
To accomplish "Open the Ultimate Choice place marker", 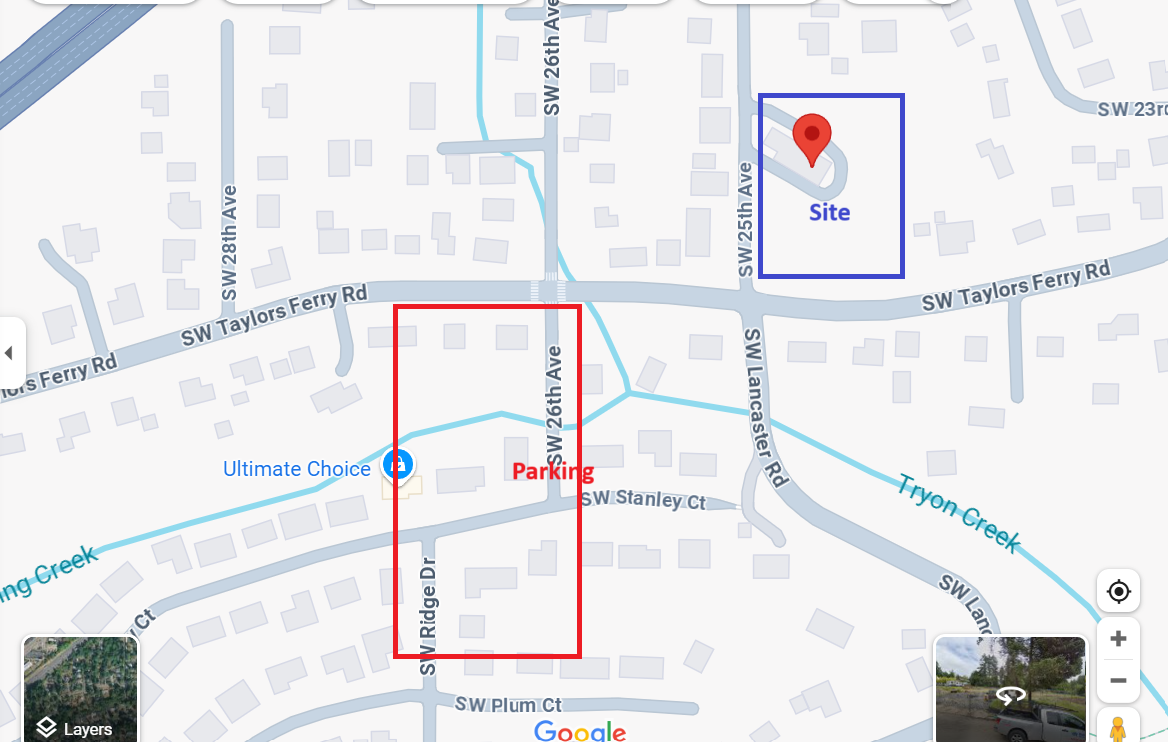I will coord(398,465).
